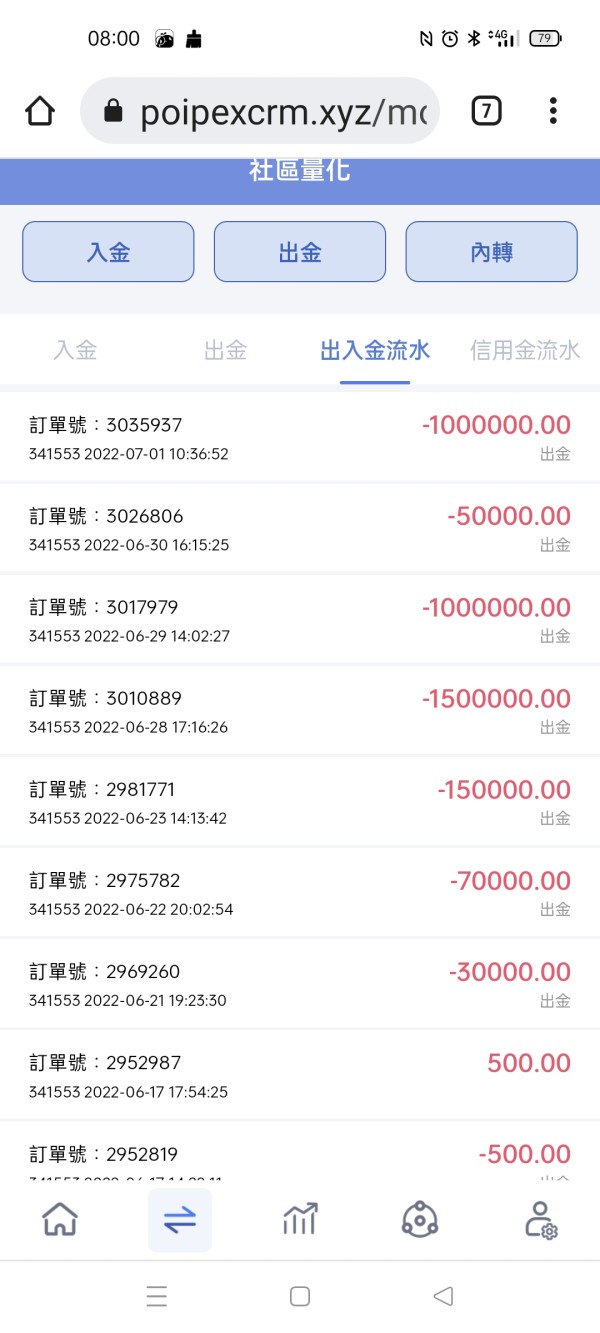
Task: Open the browser overflow menu
Action: tap(553, 111)
